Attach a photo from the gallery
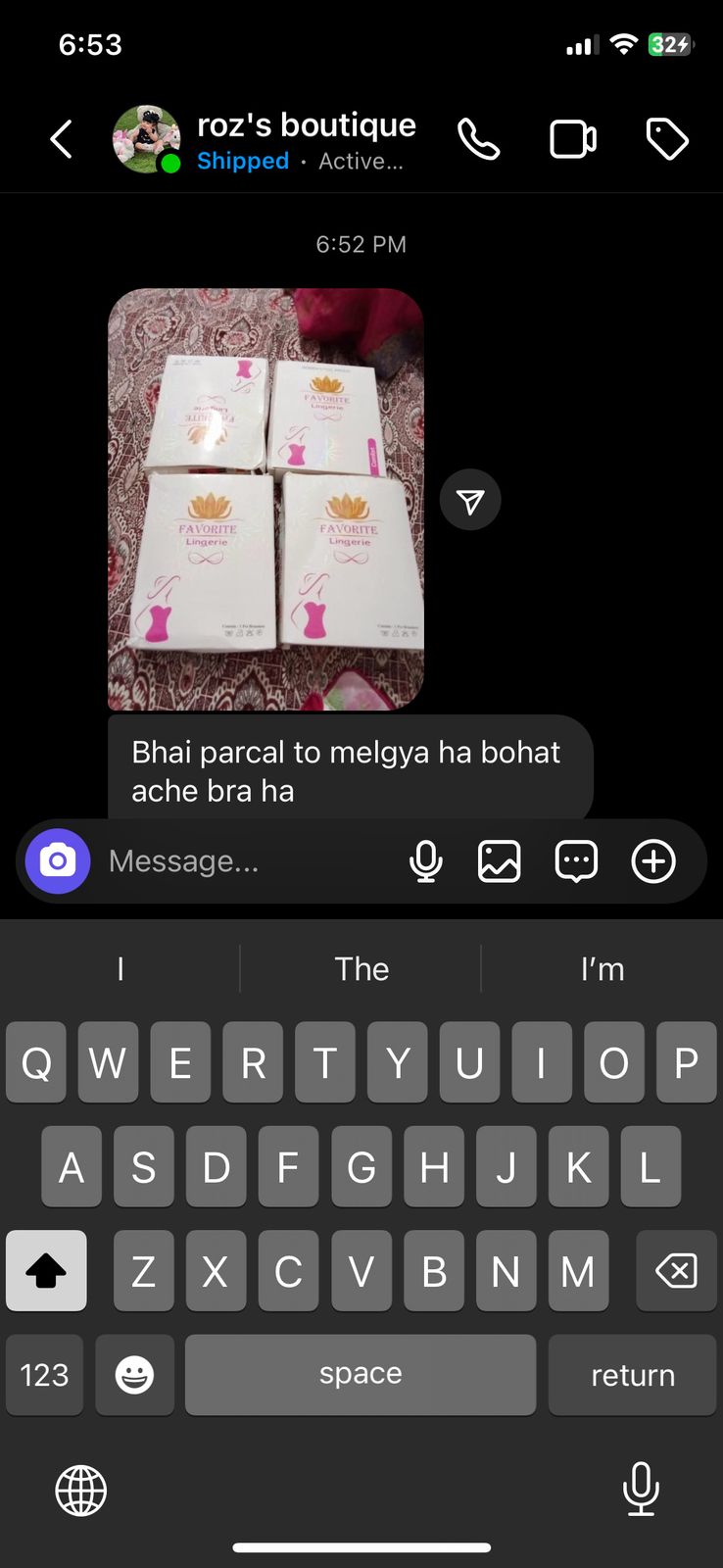723x1568 pixels. click(x=499, y=861)
